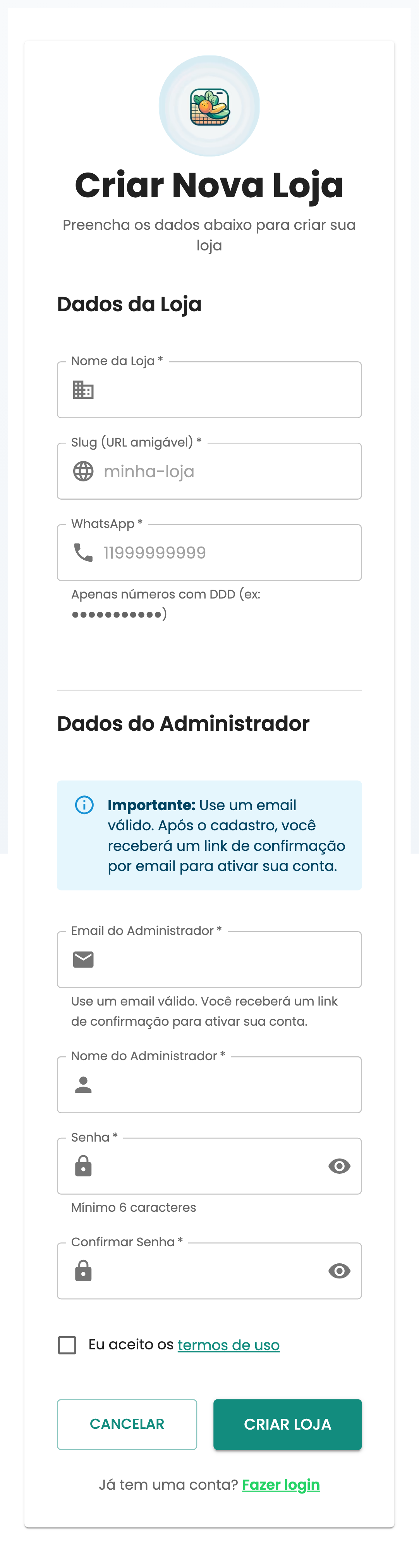
Task: Open the termos de uso link
Action: (228, 1345)
